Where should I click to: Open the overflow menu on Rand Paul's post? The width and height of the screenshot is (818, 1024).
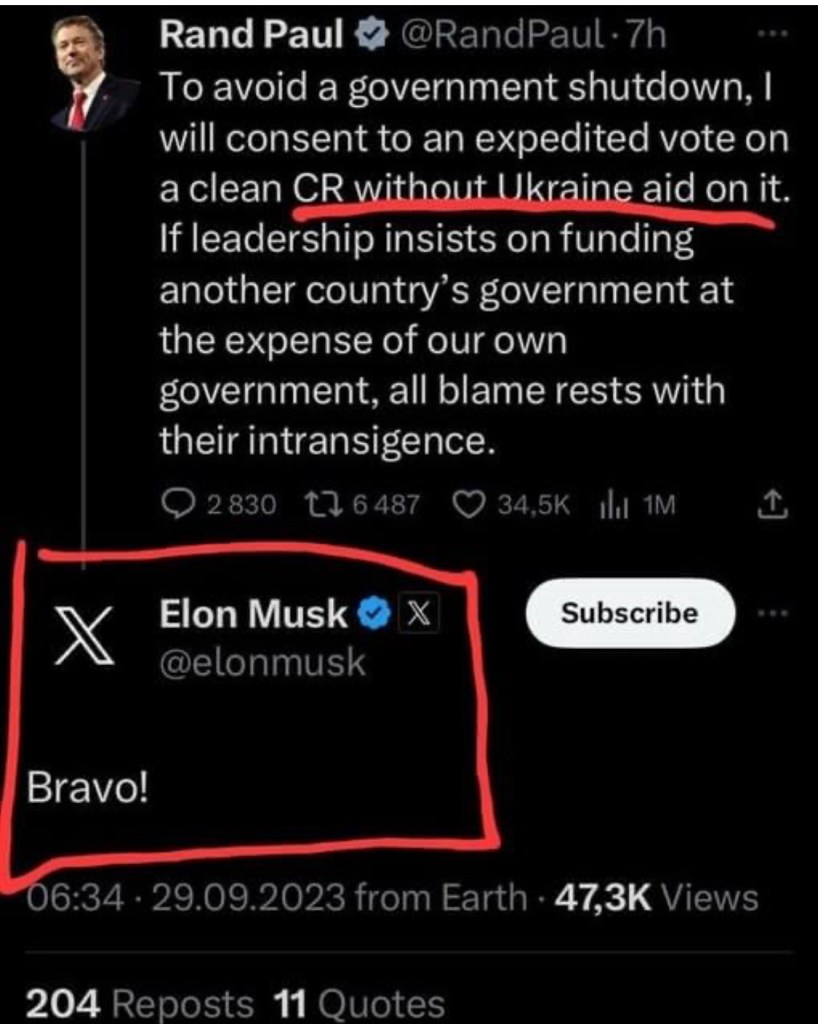[772, 35]
